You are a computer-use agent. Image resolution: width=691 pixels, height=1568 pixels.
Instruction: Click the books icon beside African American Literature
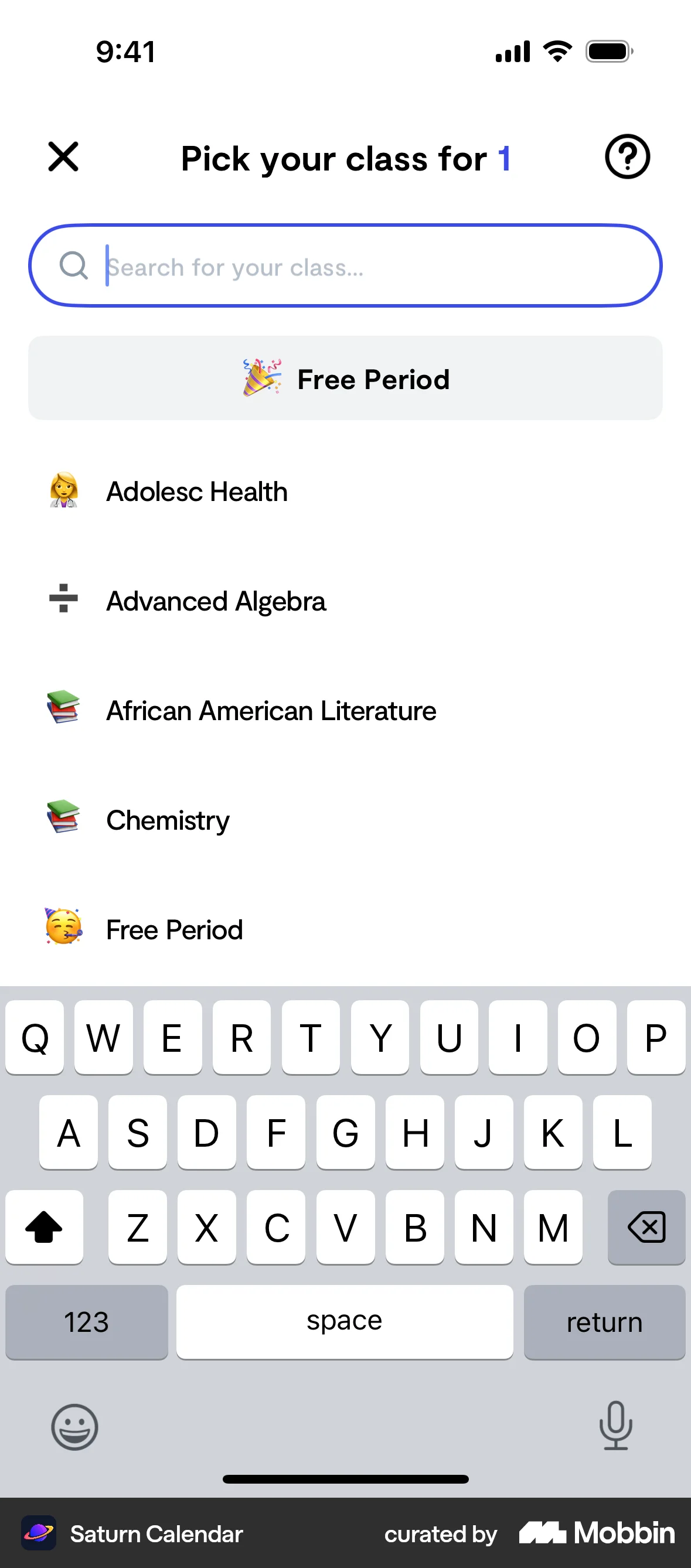point(62,709)
